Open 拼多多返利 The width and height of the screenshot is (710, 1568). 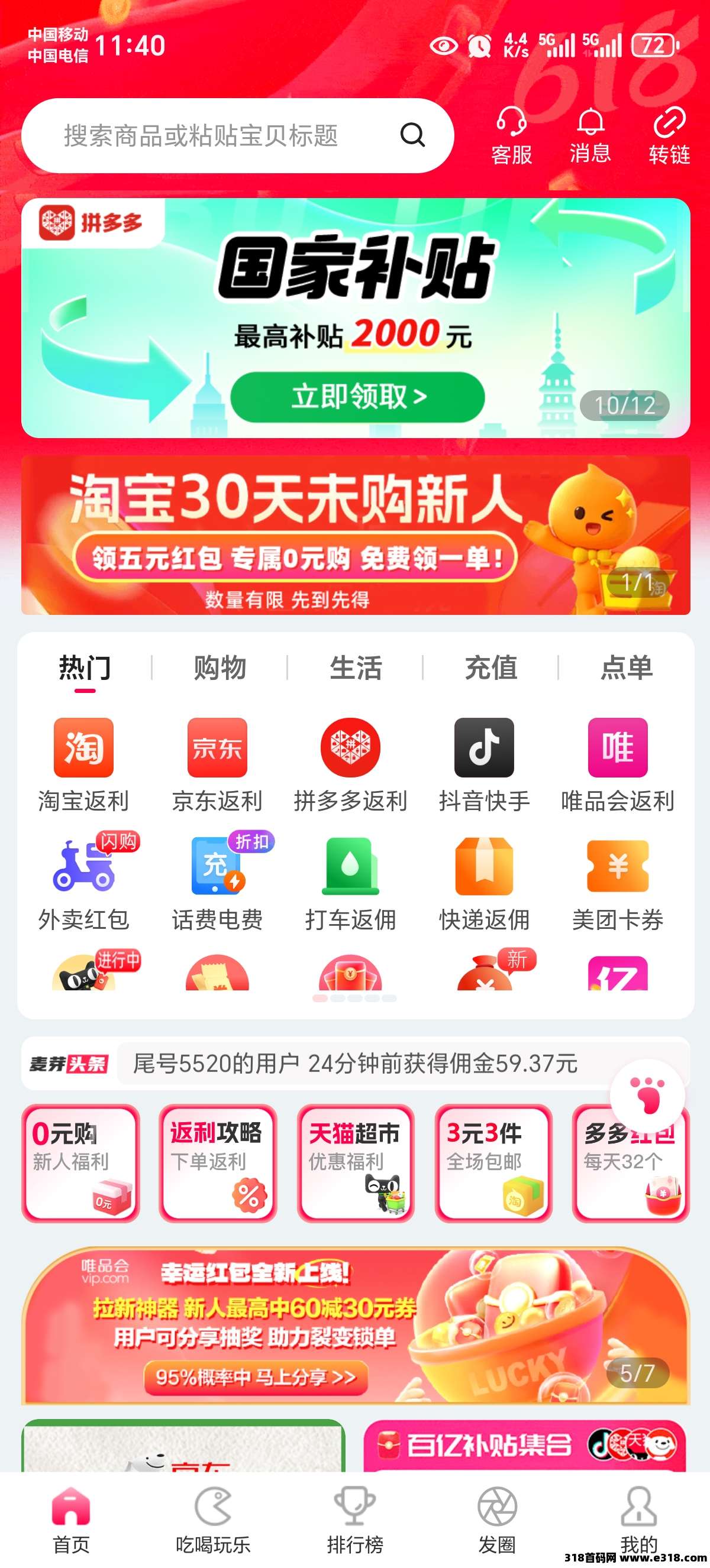(351, 765)
